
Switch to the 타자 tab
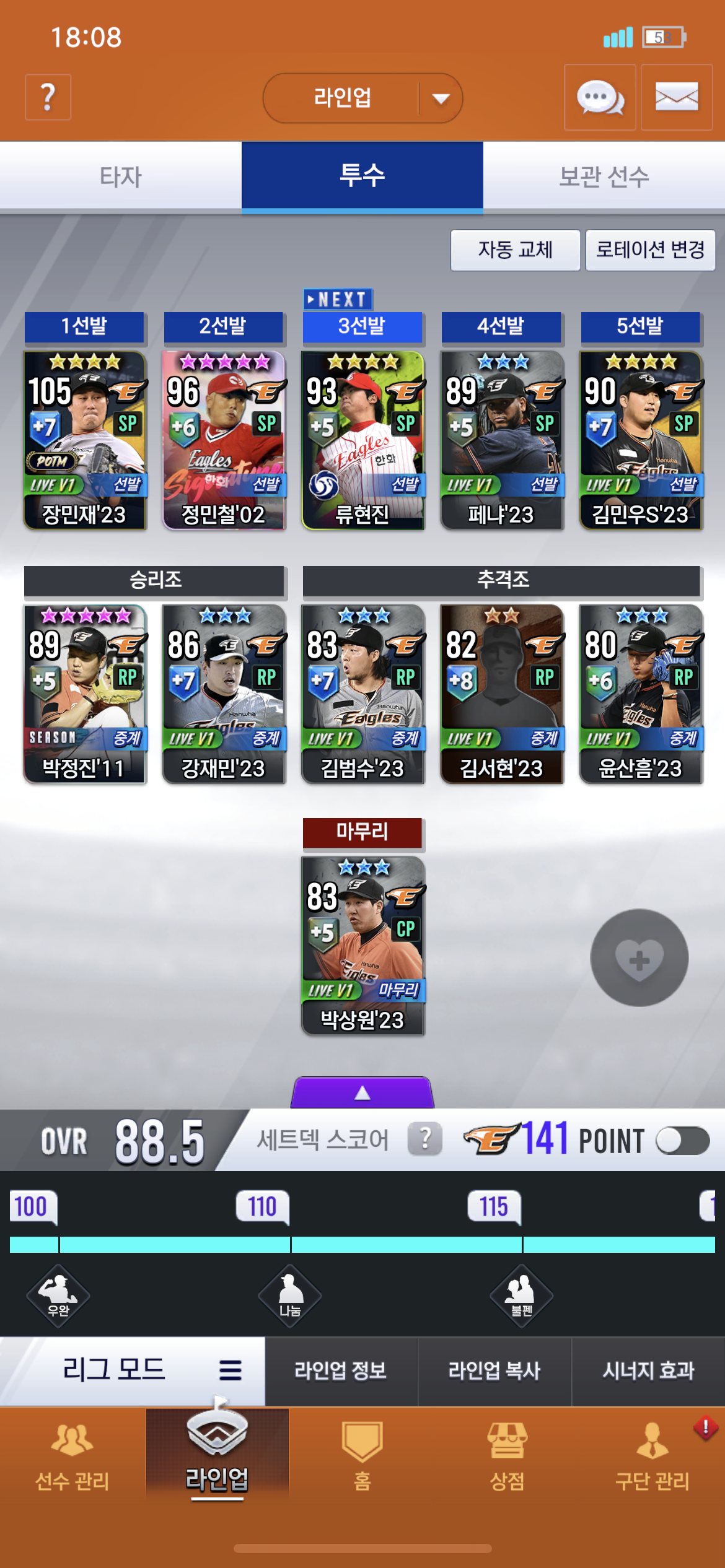coord(121,176)
